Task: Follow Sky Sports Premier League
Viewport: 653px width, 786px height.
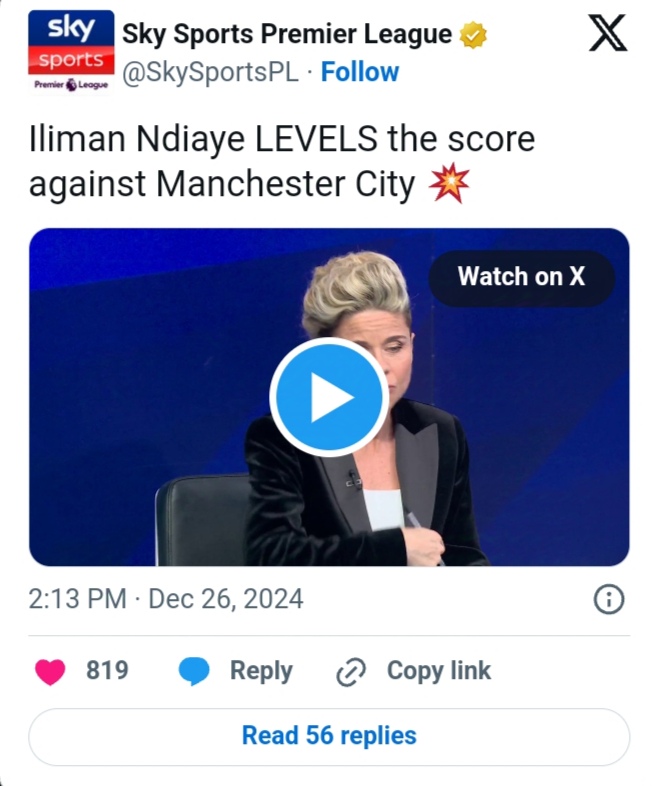Action: 360,72
